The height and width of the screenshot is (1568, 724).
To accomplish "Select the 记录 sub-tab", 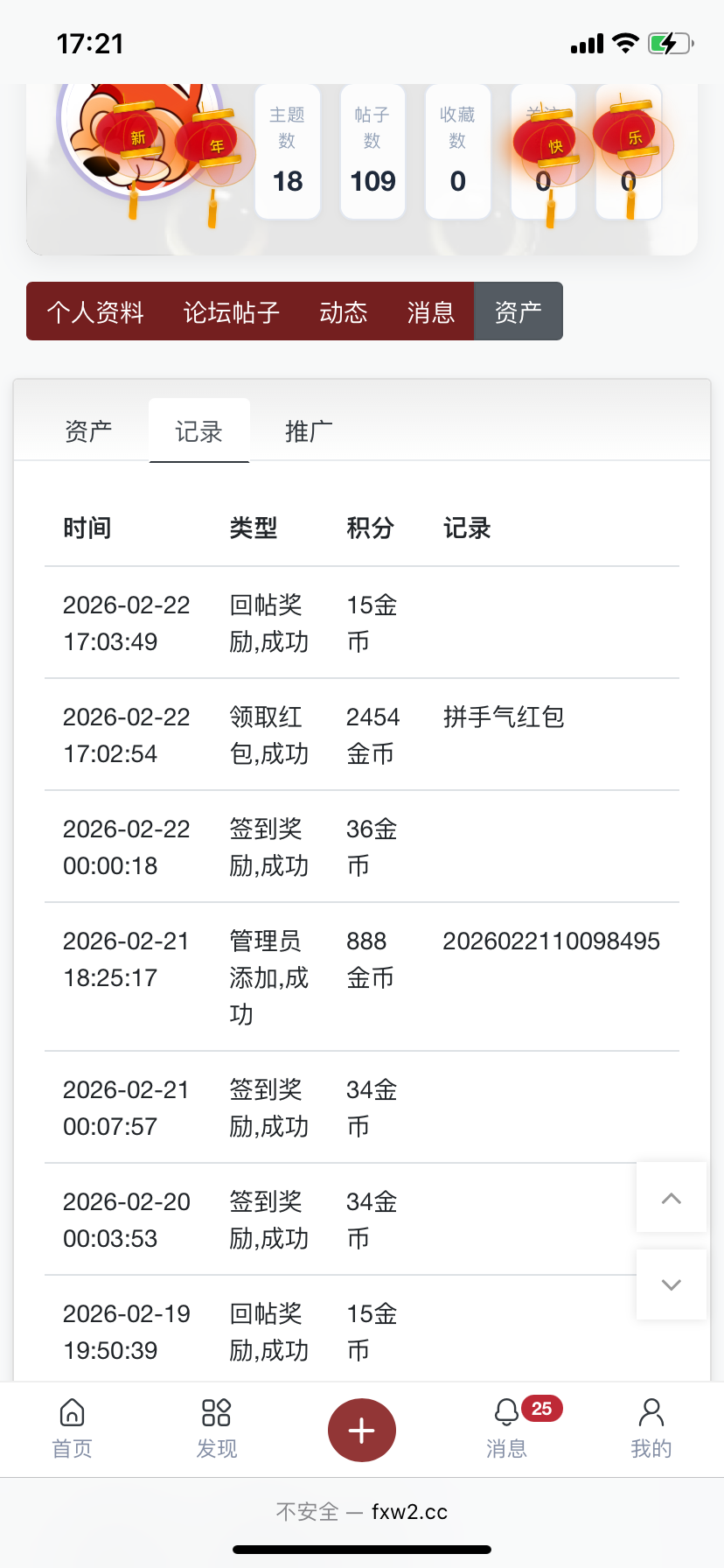I will pos(198,431).
